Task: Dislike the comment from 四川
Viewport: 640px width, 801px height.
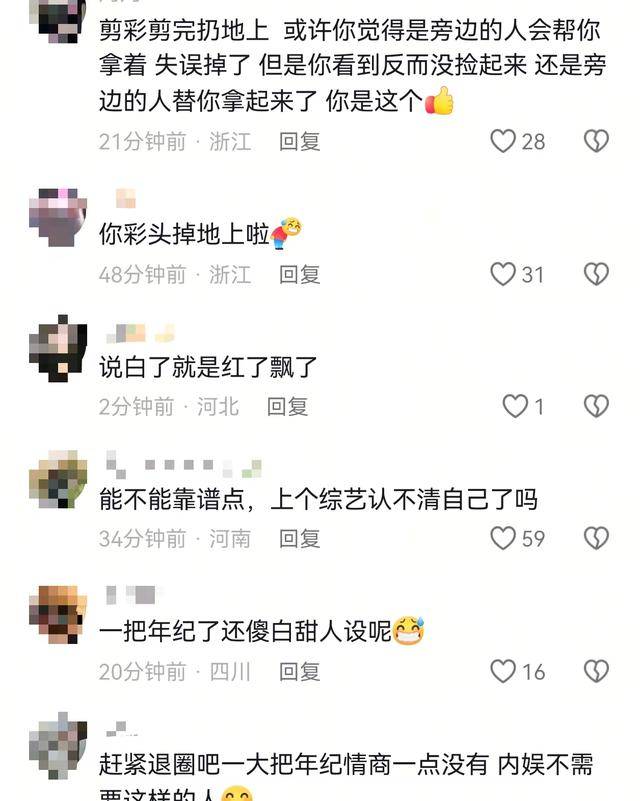Action: click(x=596, y=671)
